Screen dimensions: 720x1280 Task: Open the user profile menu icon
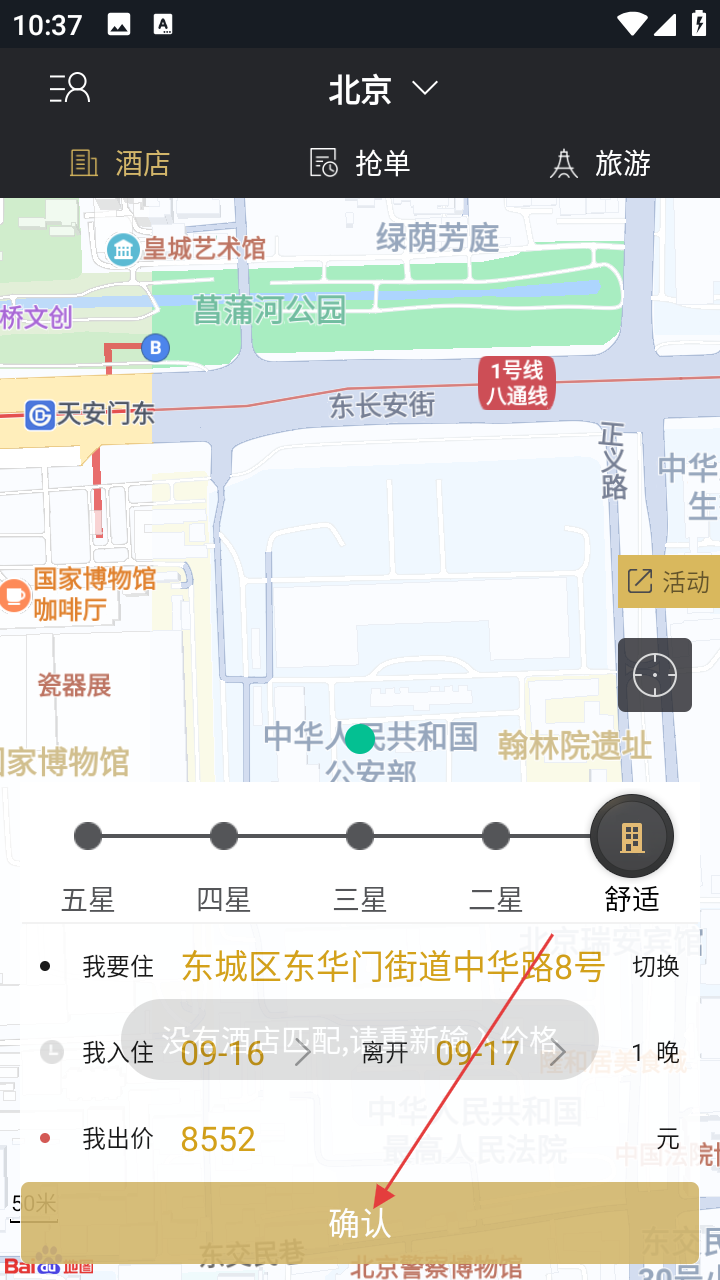tap(70, 89)
